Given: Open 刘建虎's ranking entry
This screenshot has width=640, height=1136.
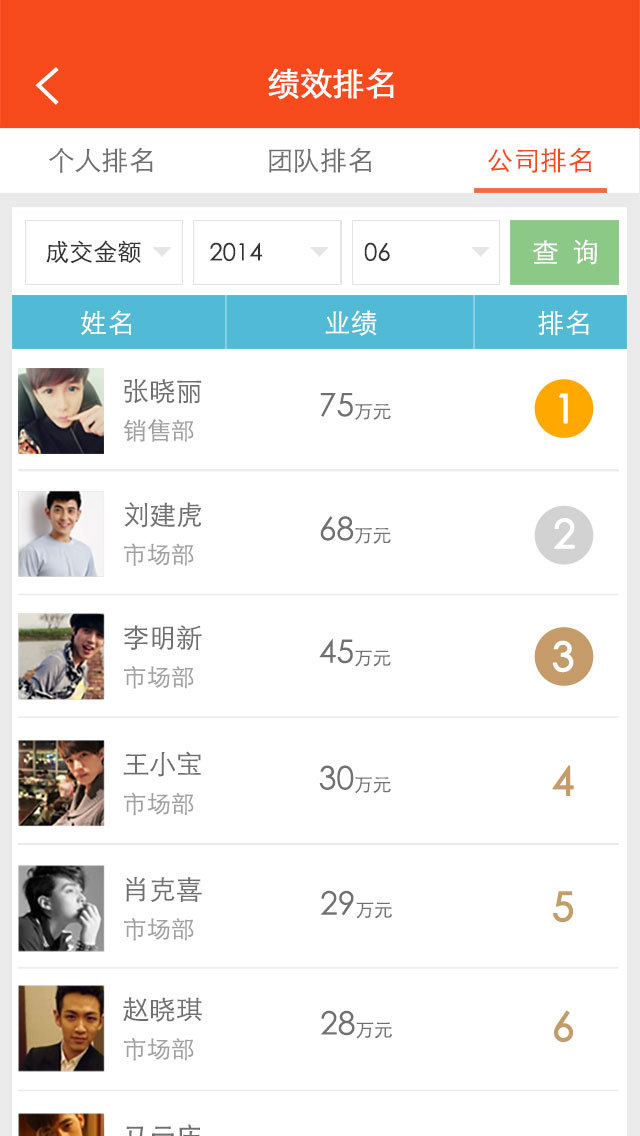Looking at the screenshot, I should pyautogui.click(x=319, y=533).
